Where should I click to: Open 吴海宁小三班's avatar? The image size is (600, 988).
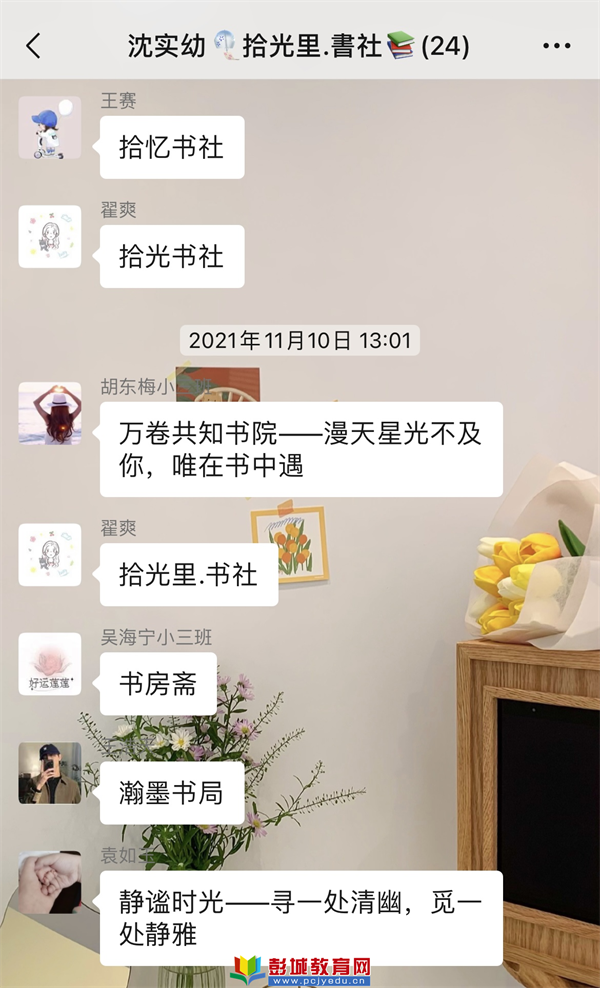pos(49,664)
